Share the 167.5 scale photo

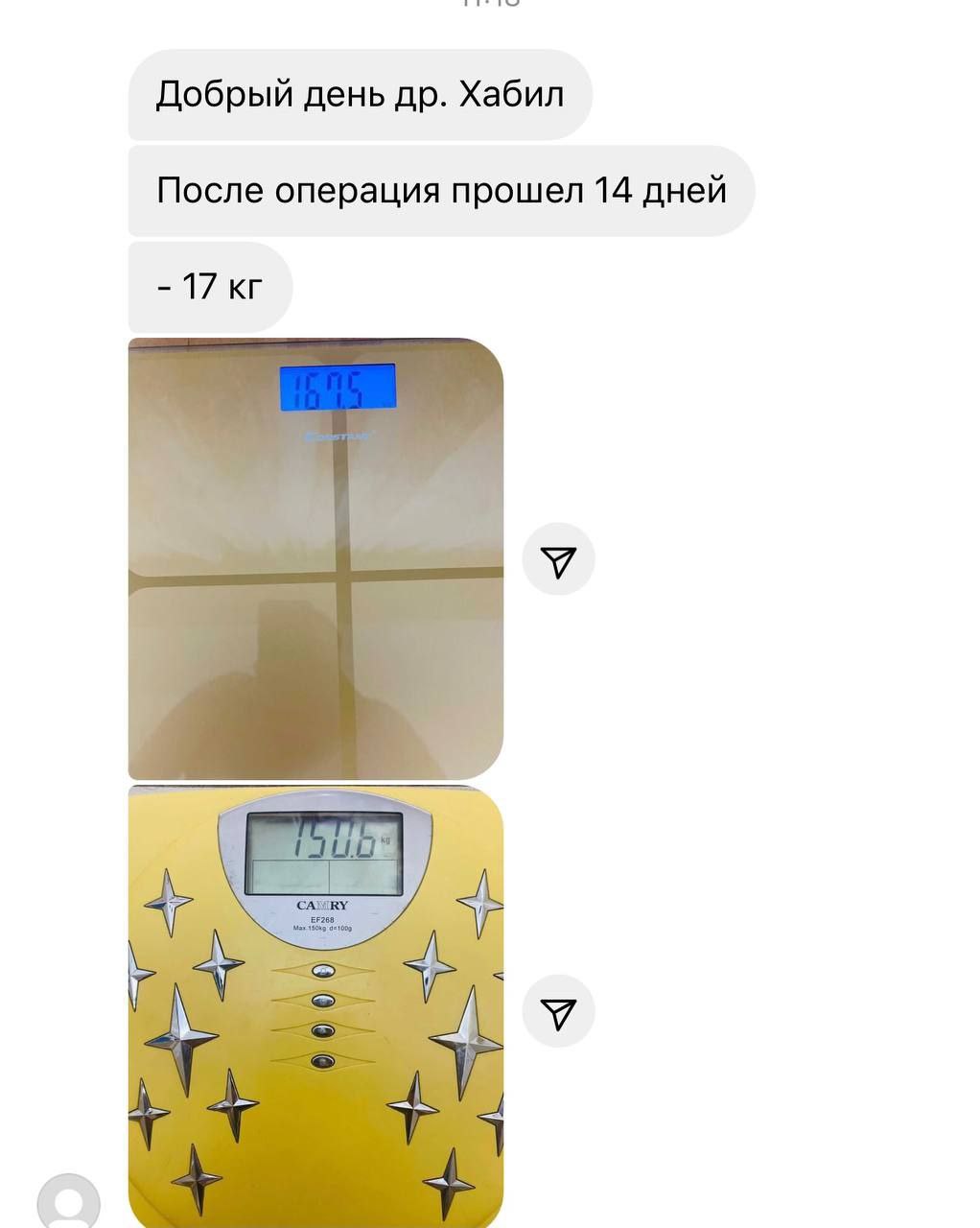pyautogui.click(x=558, y=560)
